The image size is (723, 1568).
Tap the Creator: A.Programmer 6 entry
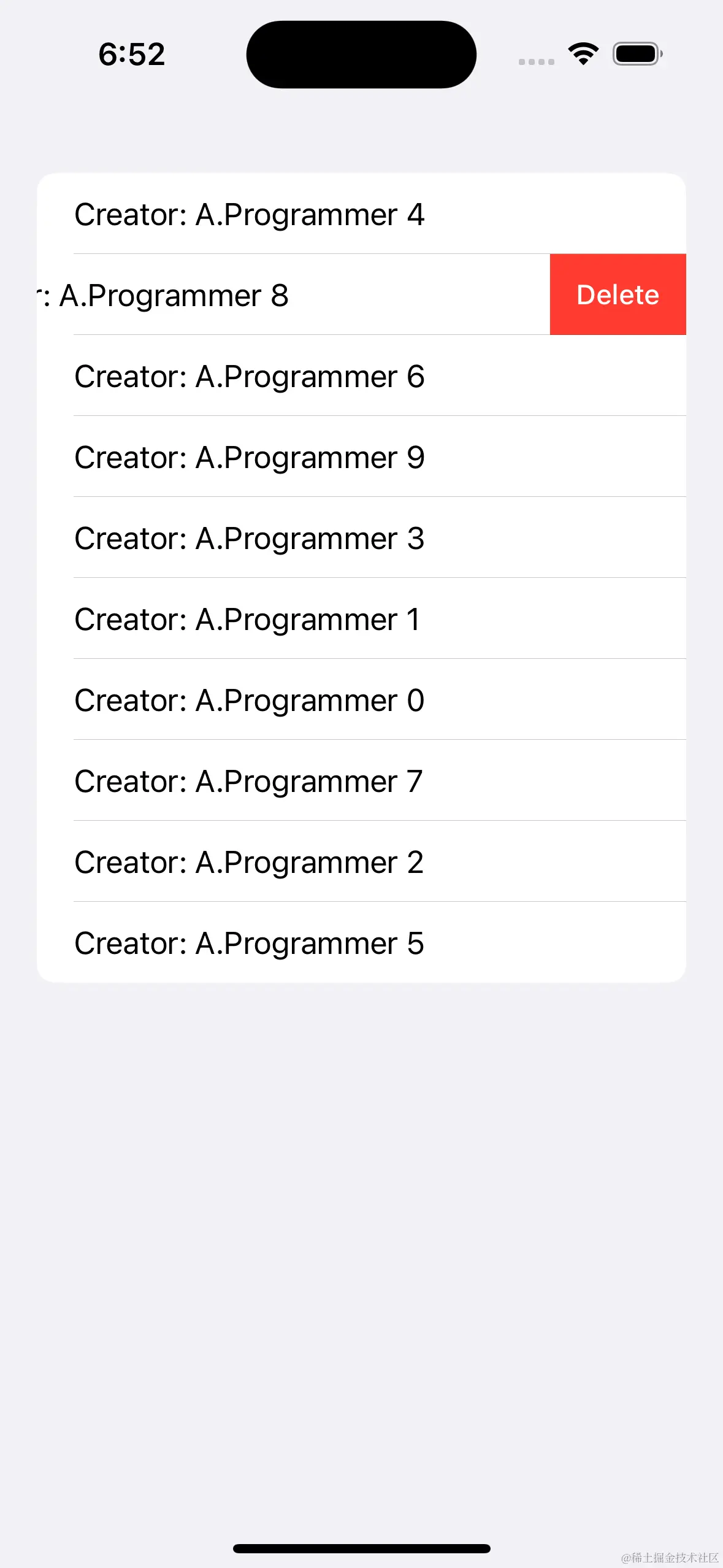pyautogui.click(x=249, y=376)
